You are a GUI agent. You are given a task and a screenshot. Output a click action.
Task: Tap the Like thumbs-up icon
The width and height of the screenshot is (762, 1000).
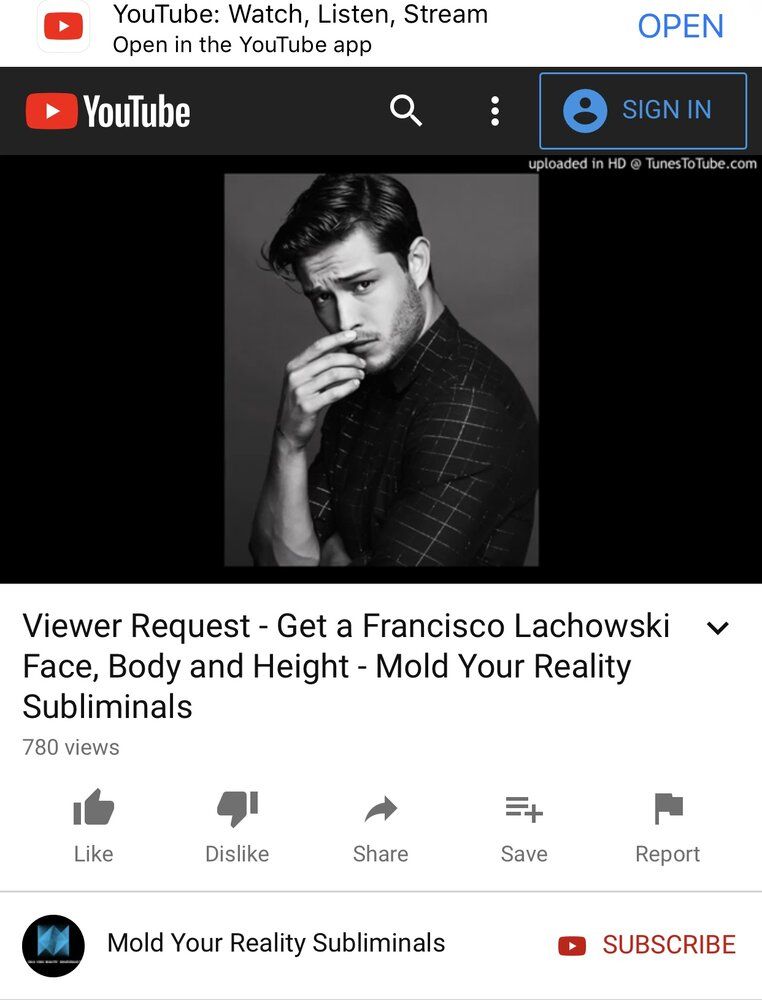[x=94, y=808]
